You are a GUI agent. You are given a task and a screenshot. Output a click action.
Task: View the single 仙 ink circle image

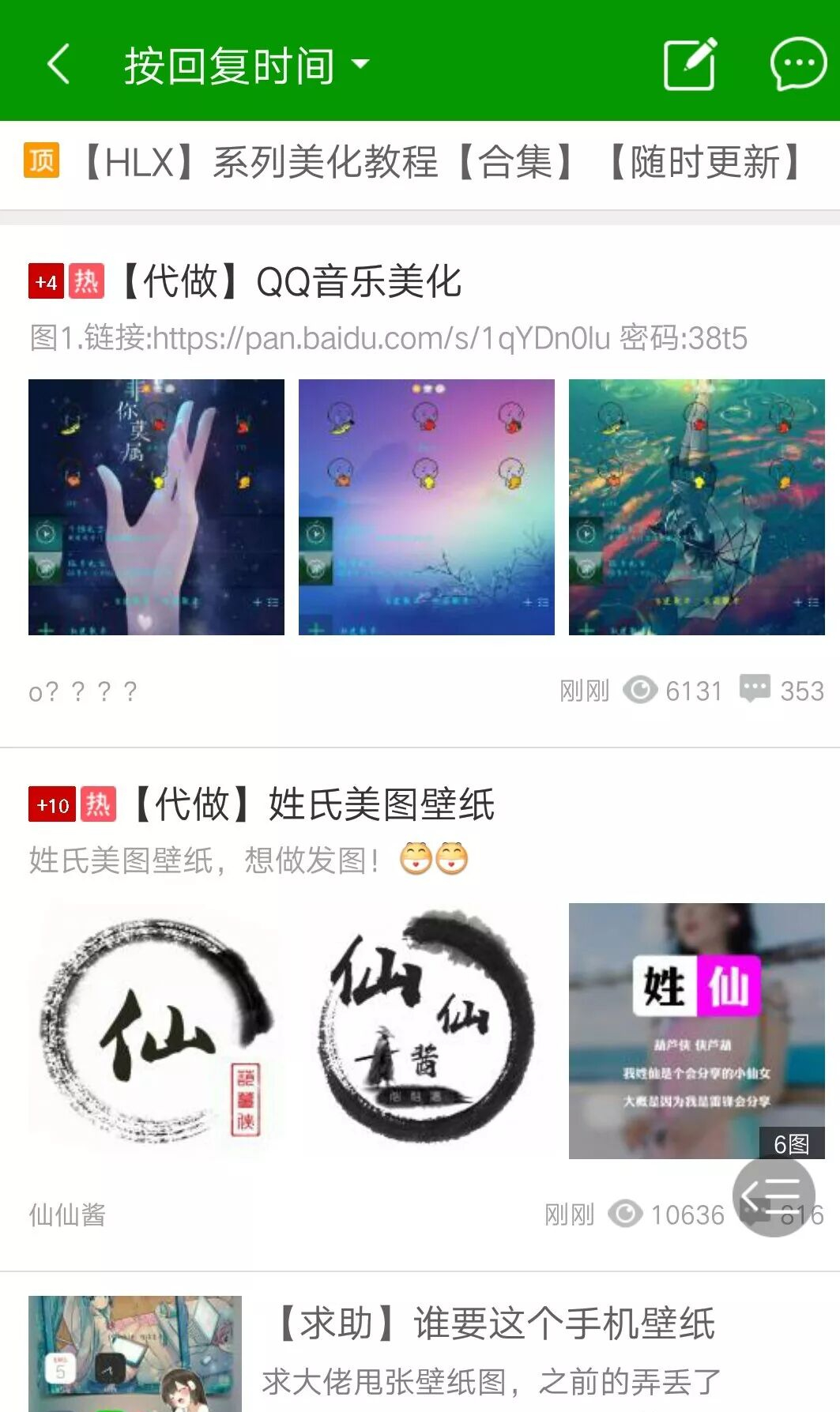[156, 1031]
